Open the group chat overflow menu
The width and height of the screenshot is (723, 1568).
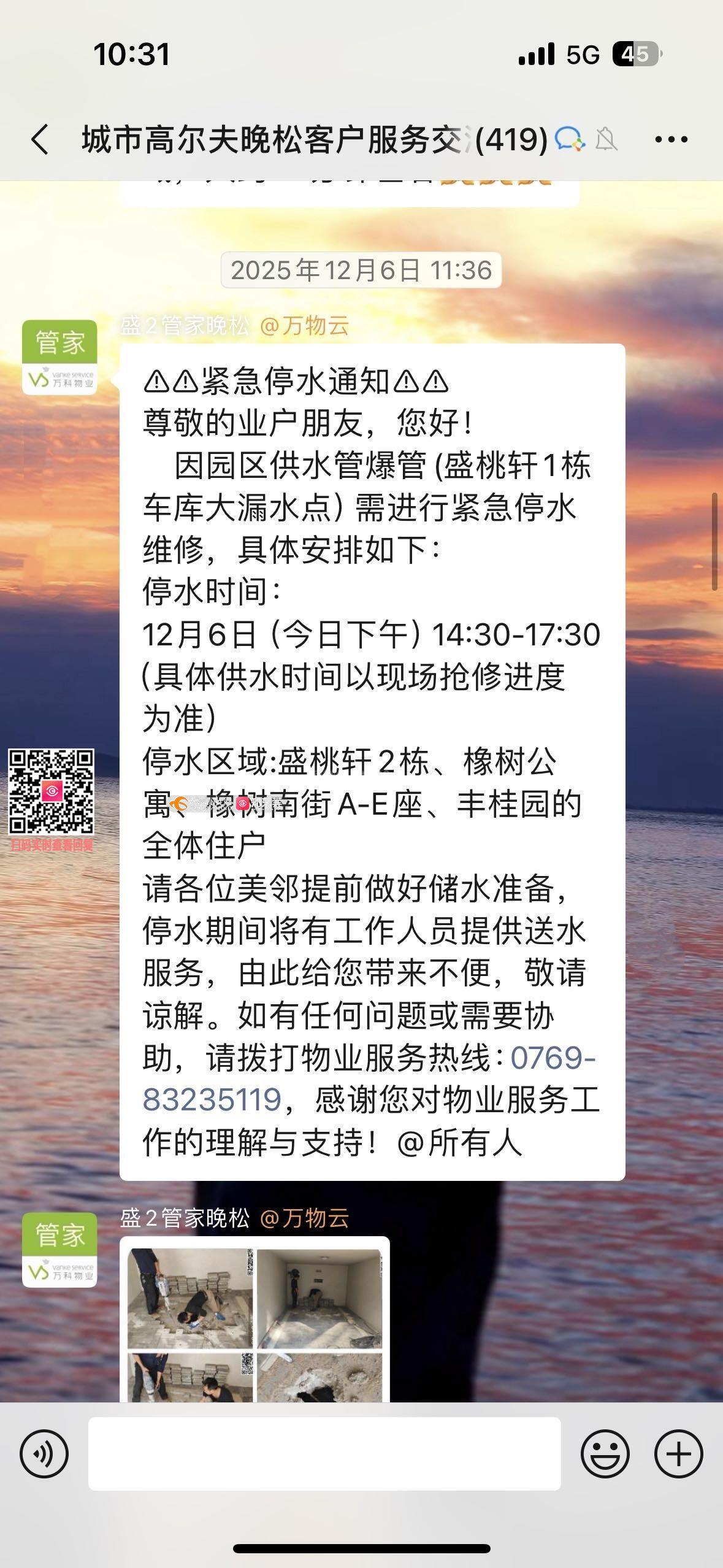tap(671, 140)
